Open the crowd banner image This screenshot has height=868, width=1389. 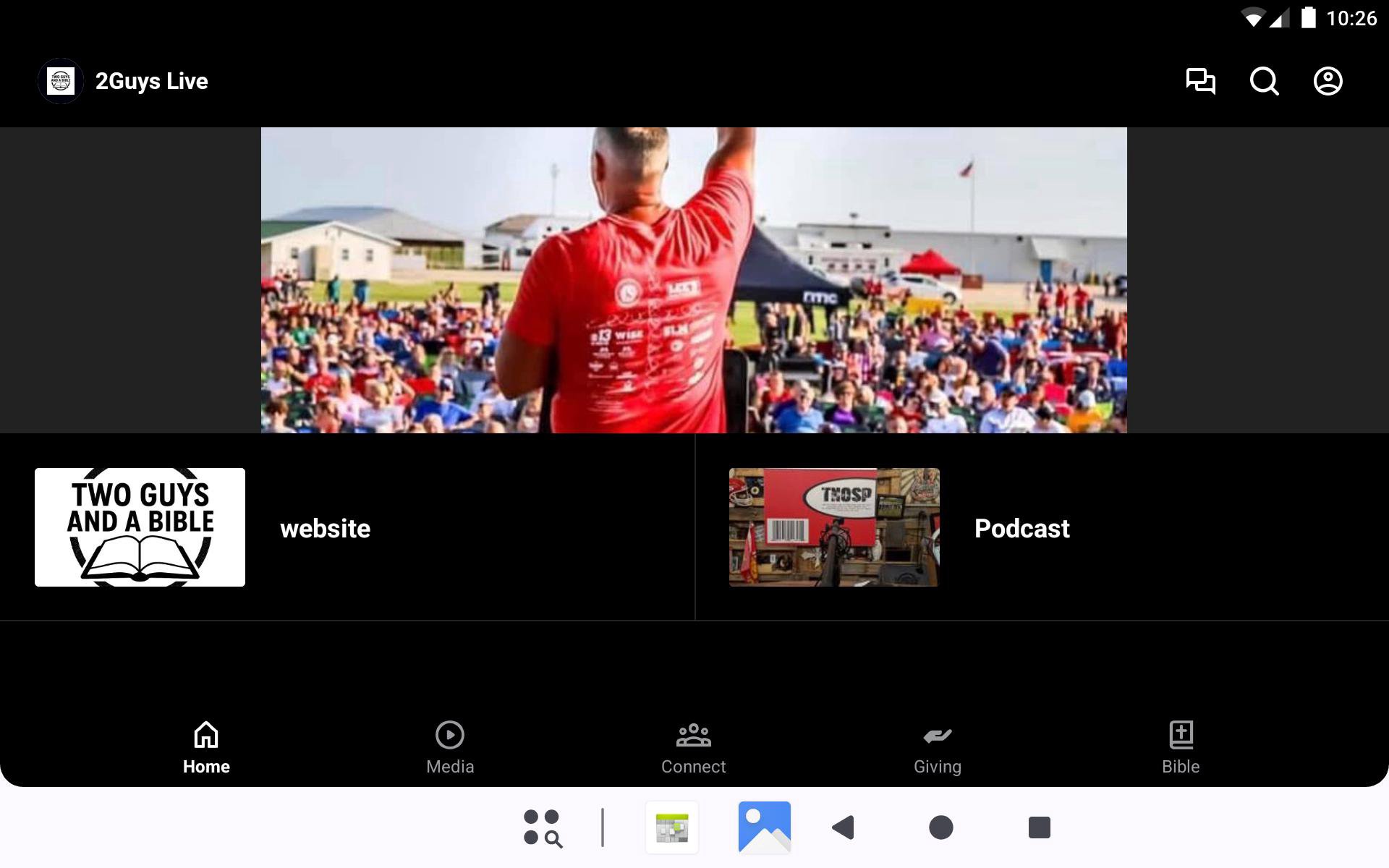pos(693,281)
